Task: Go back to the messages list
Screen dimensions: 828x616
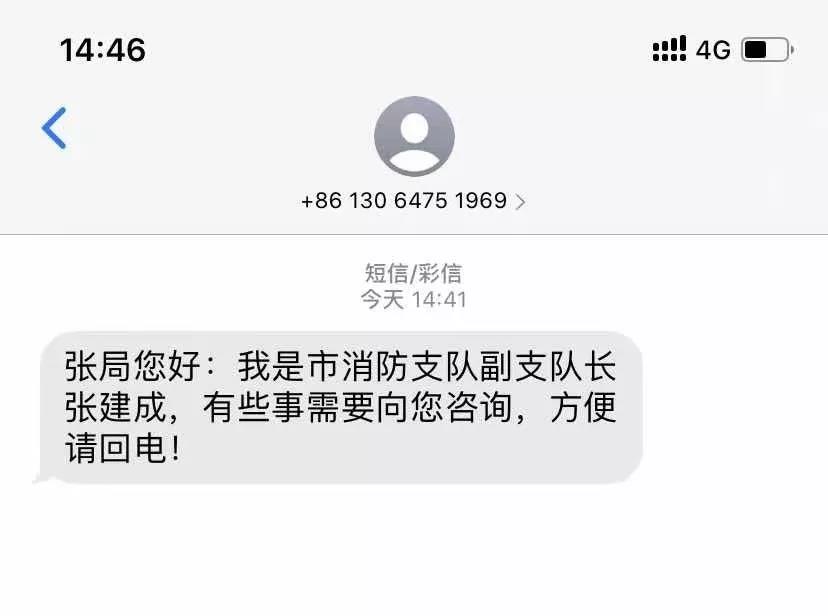Action: 54,128
